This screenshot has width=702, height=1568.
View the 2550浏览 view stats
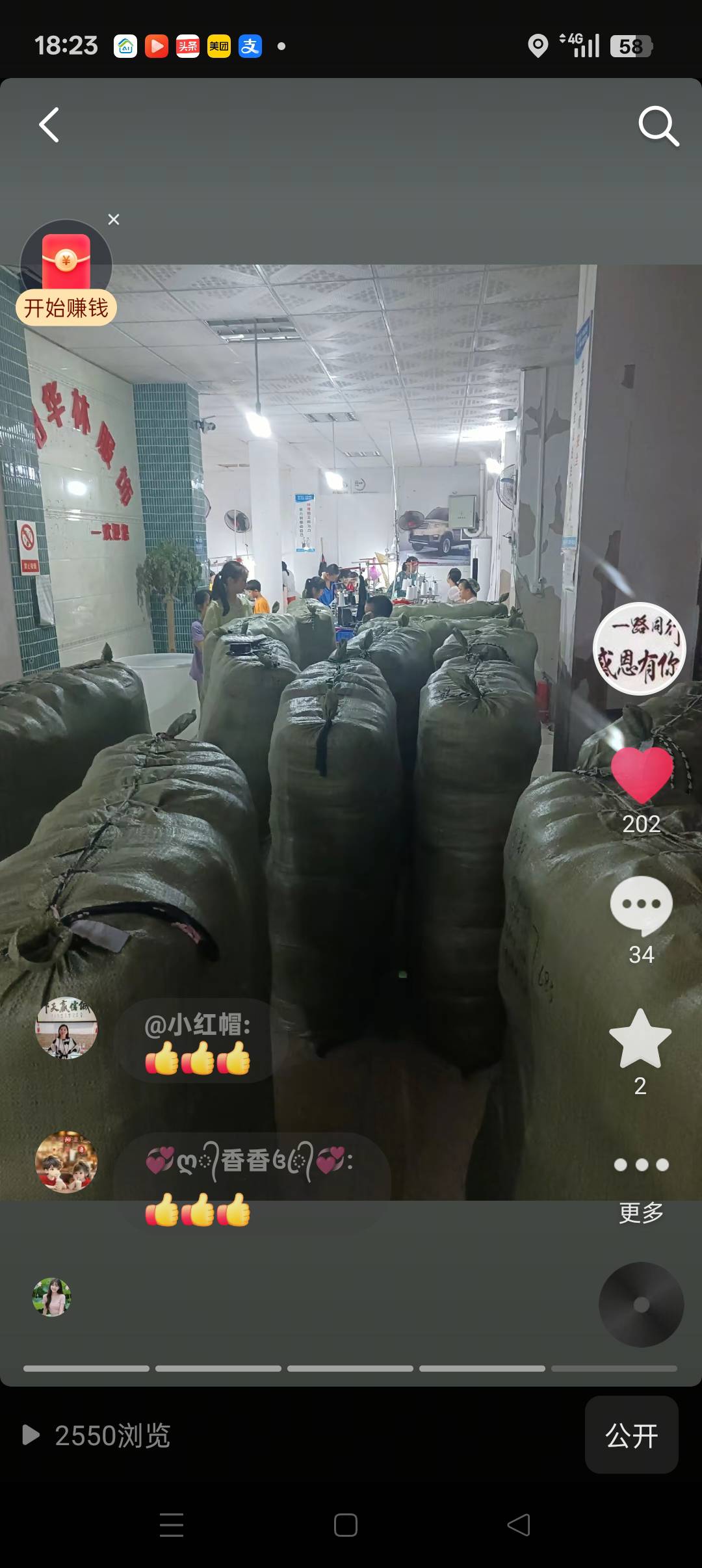point(97,1435)
